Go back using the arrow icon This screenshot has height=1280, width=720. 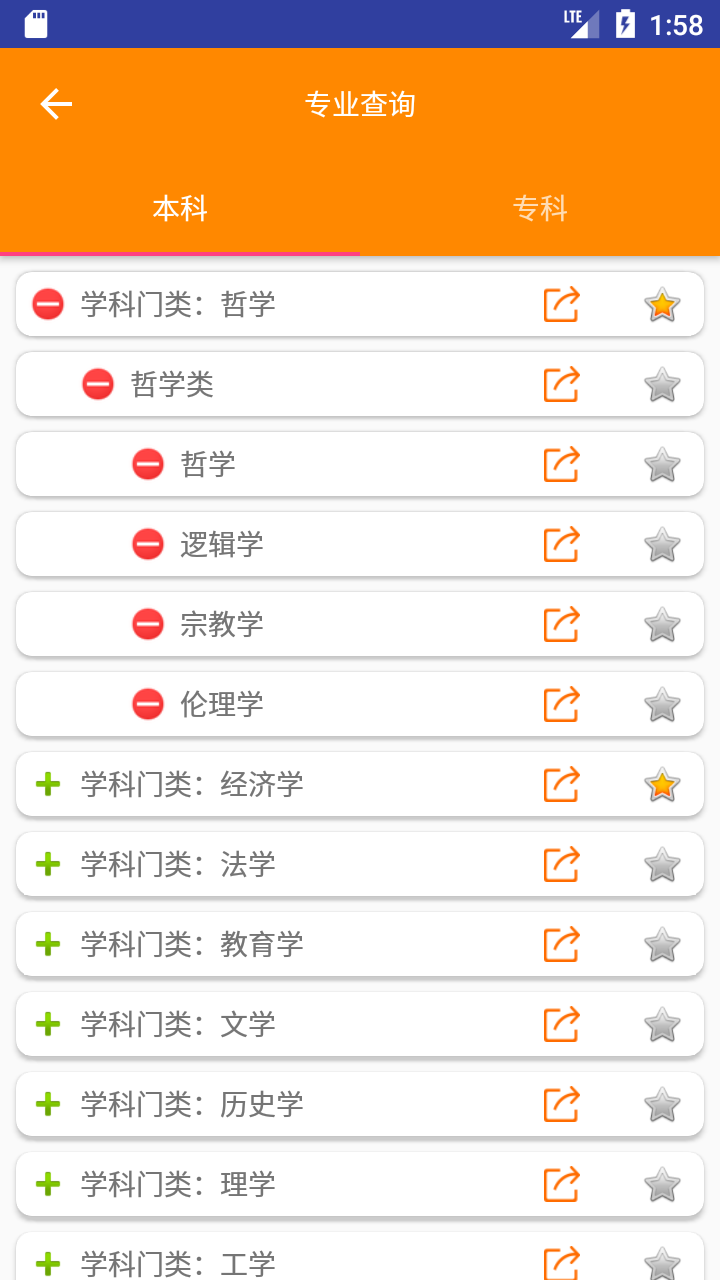click(x=56, y=104)
